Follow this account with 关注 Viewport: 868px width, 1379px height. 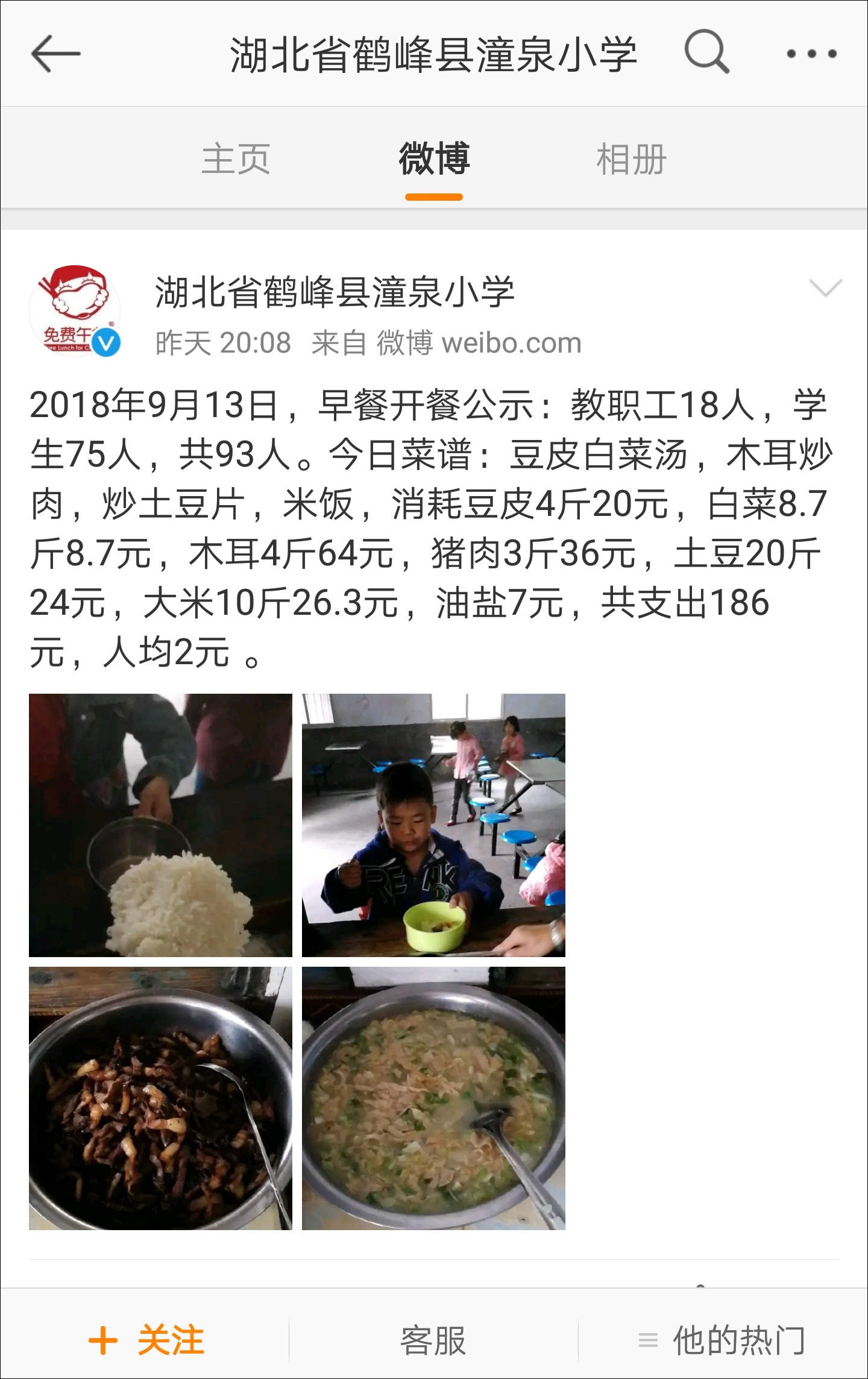(146, 1340)
